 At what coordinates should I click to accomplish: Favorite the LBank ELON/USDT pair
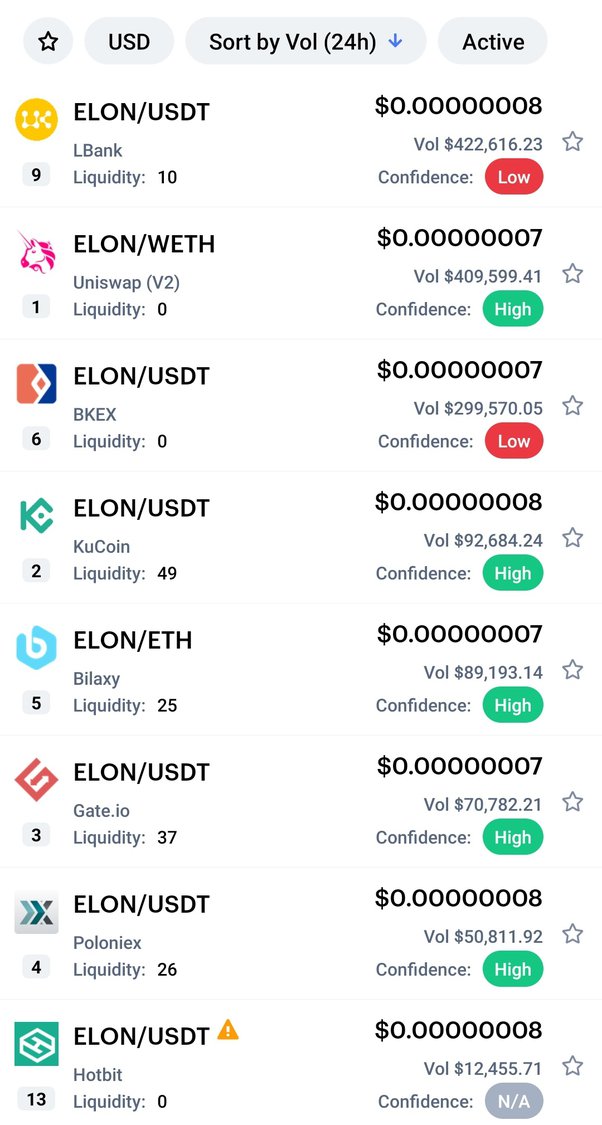click(x=572, y=142)
